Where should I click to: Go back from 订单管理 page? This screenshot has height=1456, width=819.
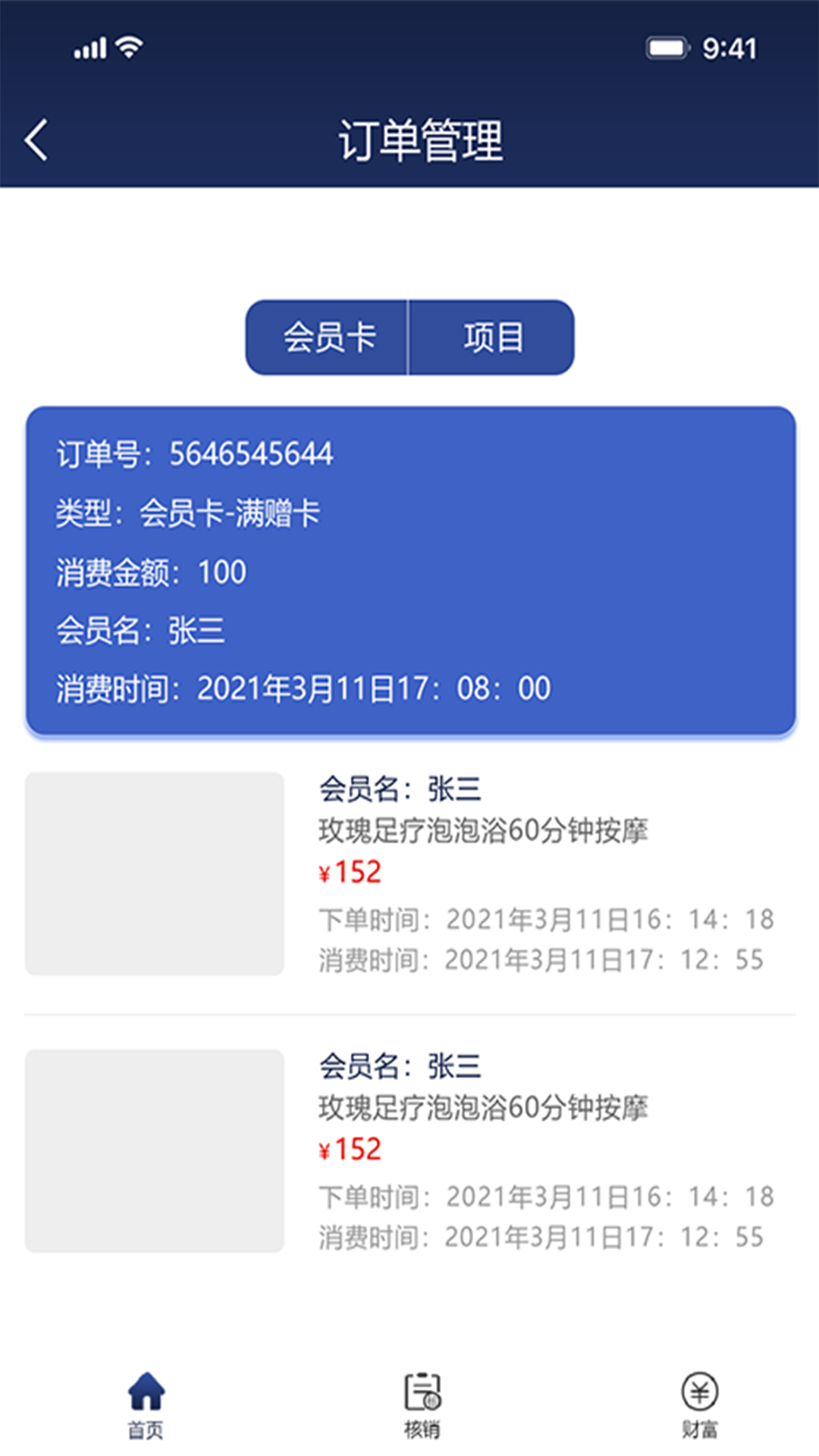click(x=36, y=140)
